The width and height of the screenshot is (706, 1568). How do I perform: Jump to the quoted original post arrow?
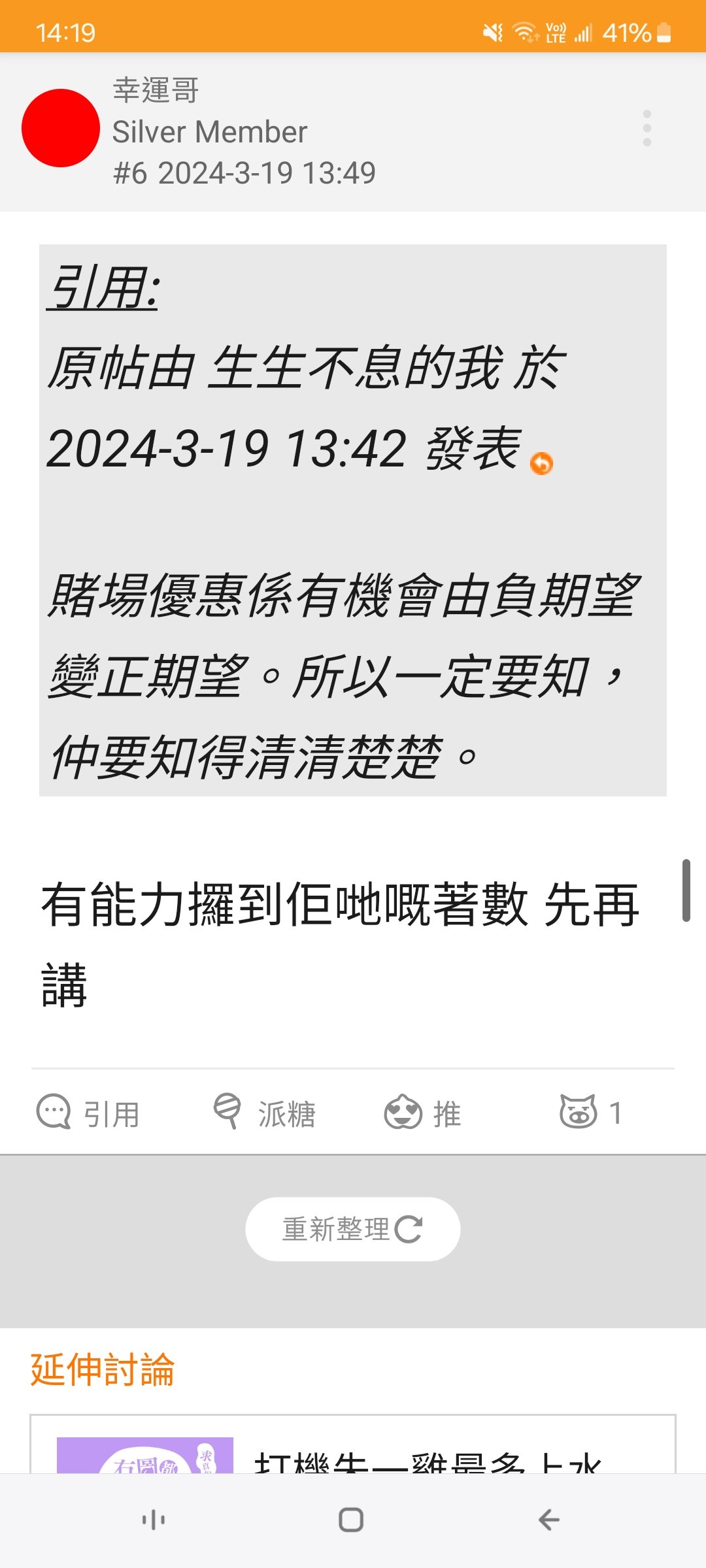pyautogui.click(x=541, y=463)
